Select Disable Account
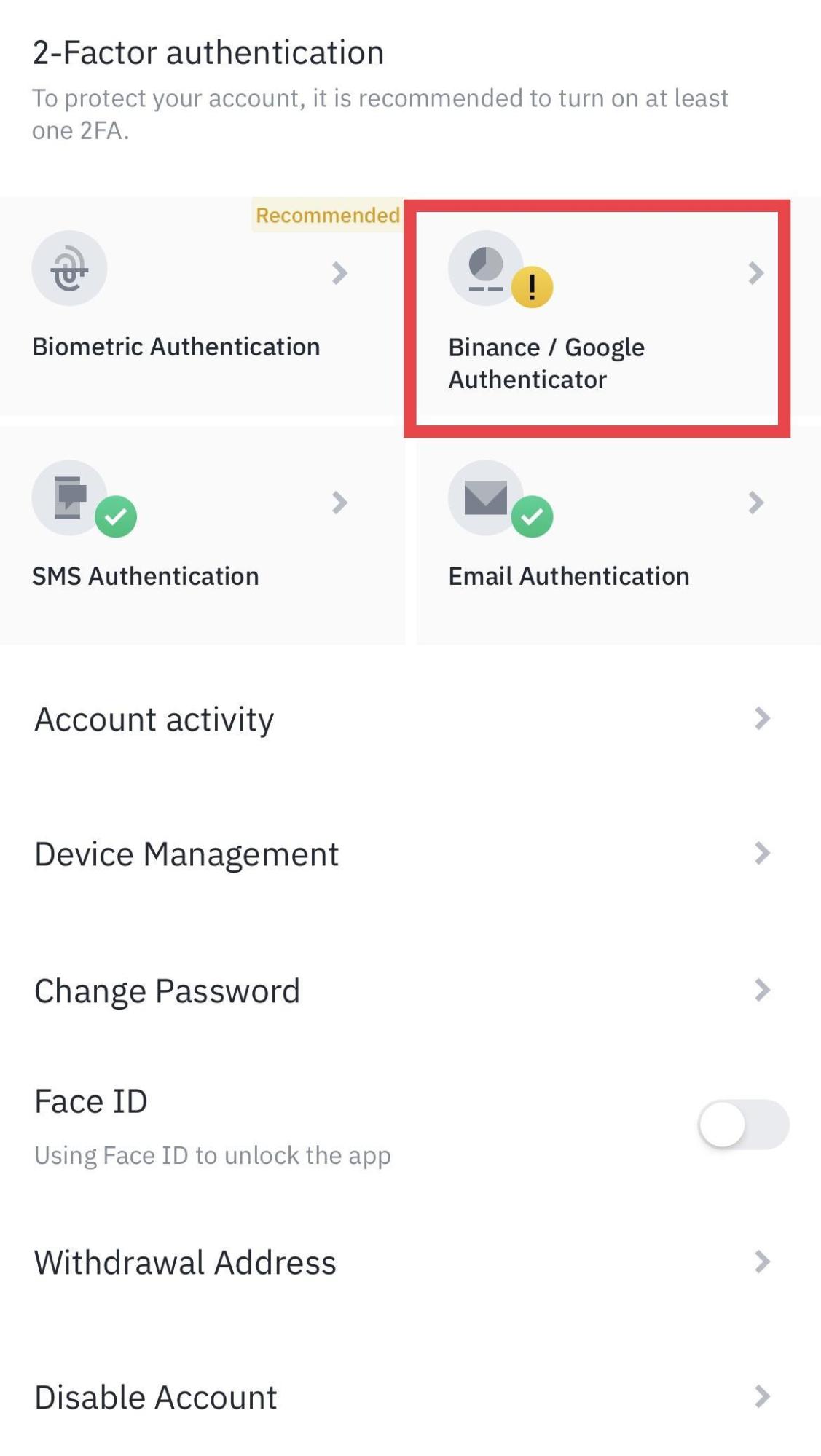821x1456 pixels. click(x=410, y=1397)
